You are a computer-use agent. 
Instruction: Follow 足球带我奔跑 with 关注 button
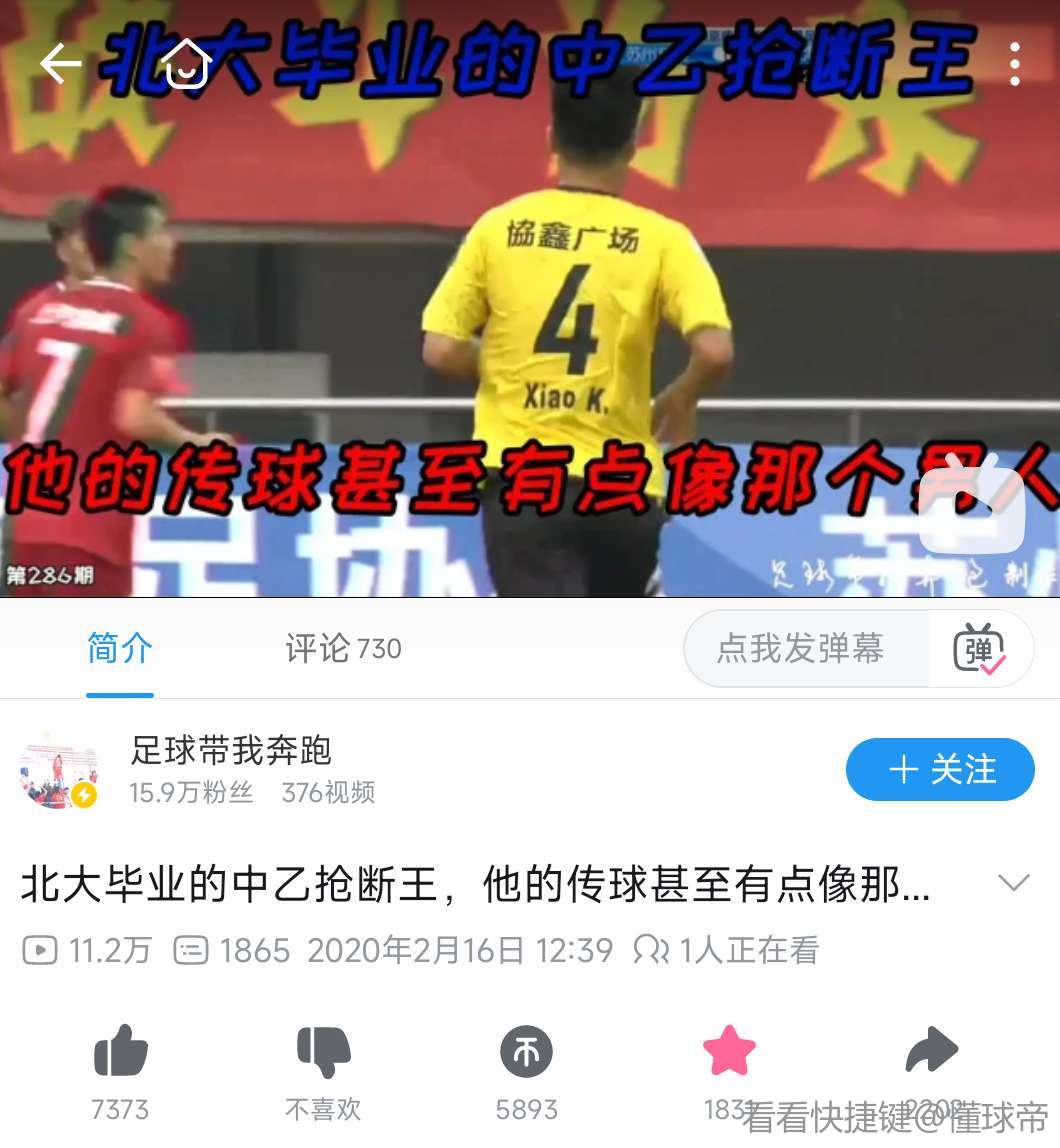(940, 769)
